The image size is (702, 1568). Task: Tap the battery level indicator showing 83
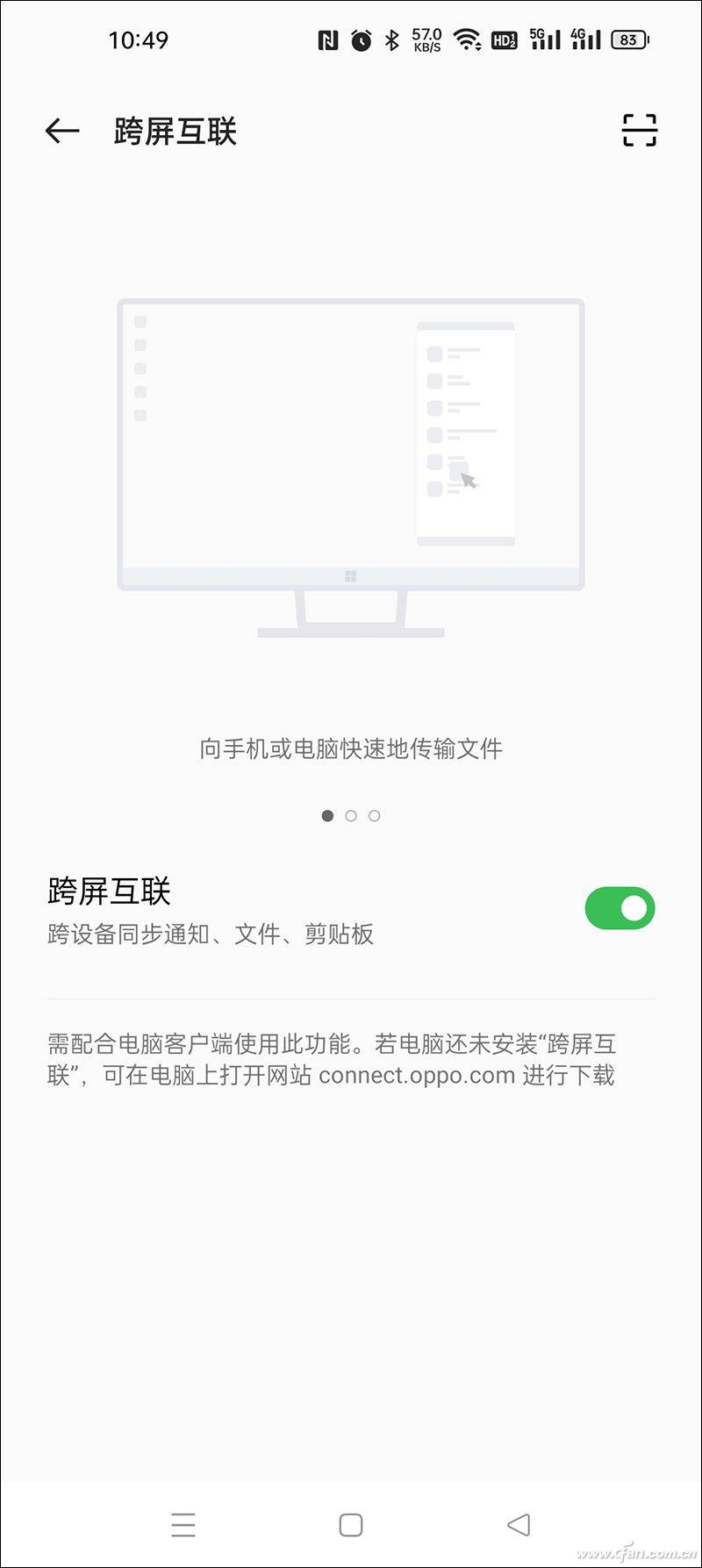(630, 38)
